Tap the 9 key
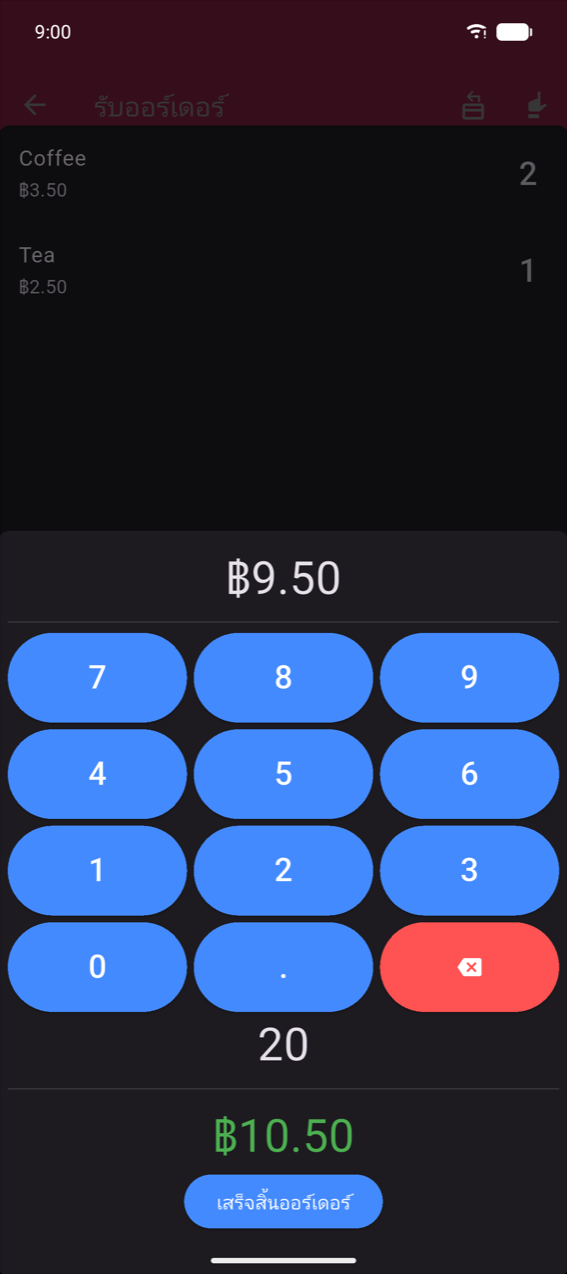567x1274 pixels. (x=469, y=678)
